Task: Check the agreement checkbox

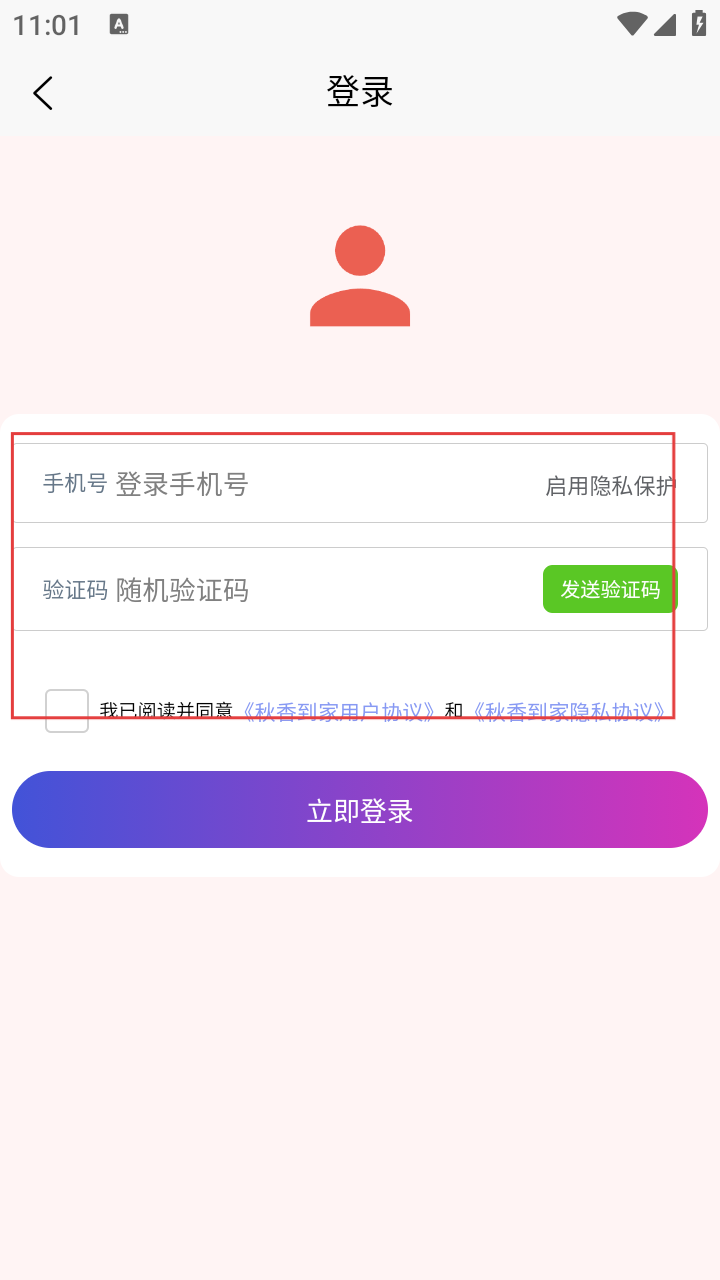Action: [67, 711]
